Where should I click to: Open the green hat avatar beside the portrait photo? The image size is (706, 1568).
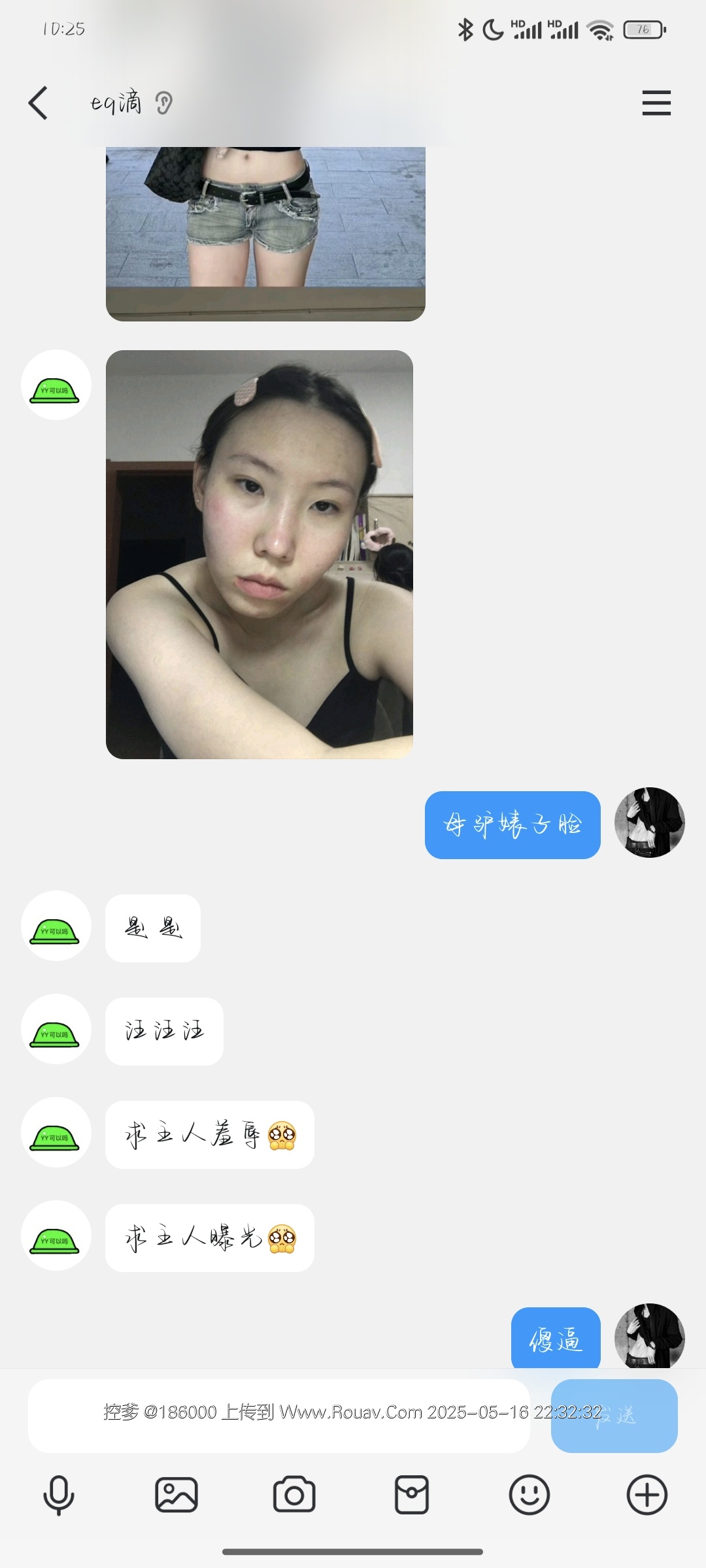coord(56,385)
